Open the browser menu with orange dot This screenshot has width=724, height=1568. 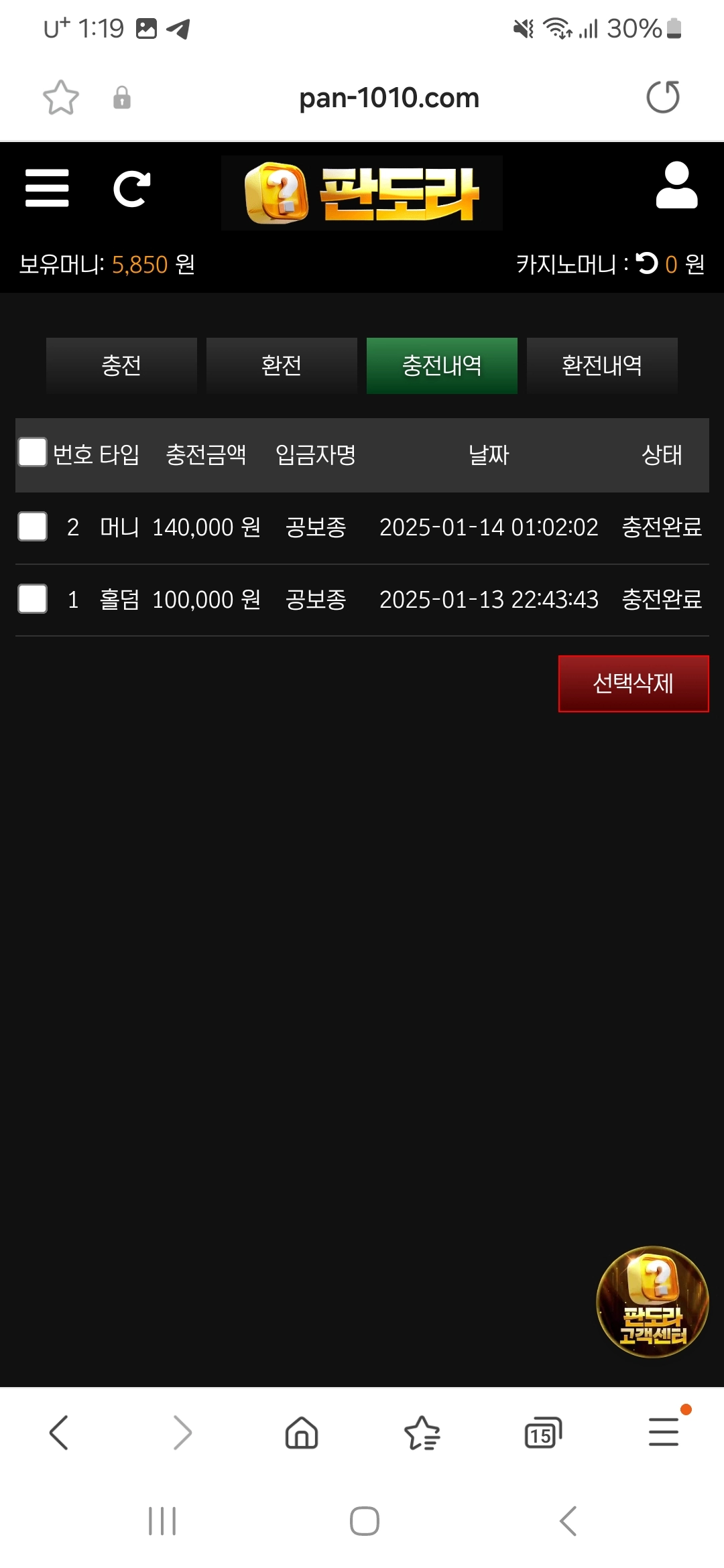tap(664, 1431)
